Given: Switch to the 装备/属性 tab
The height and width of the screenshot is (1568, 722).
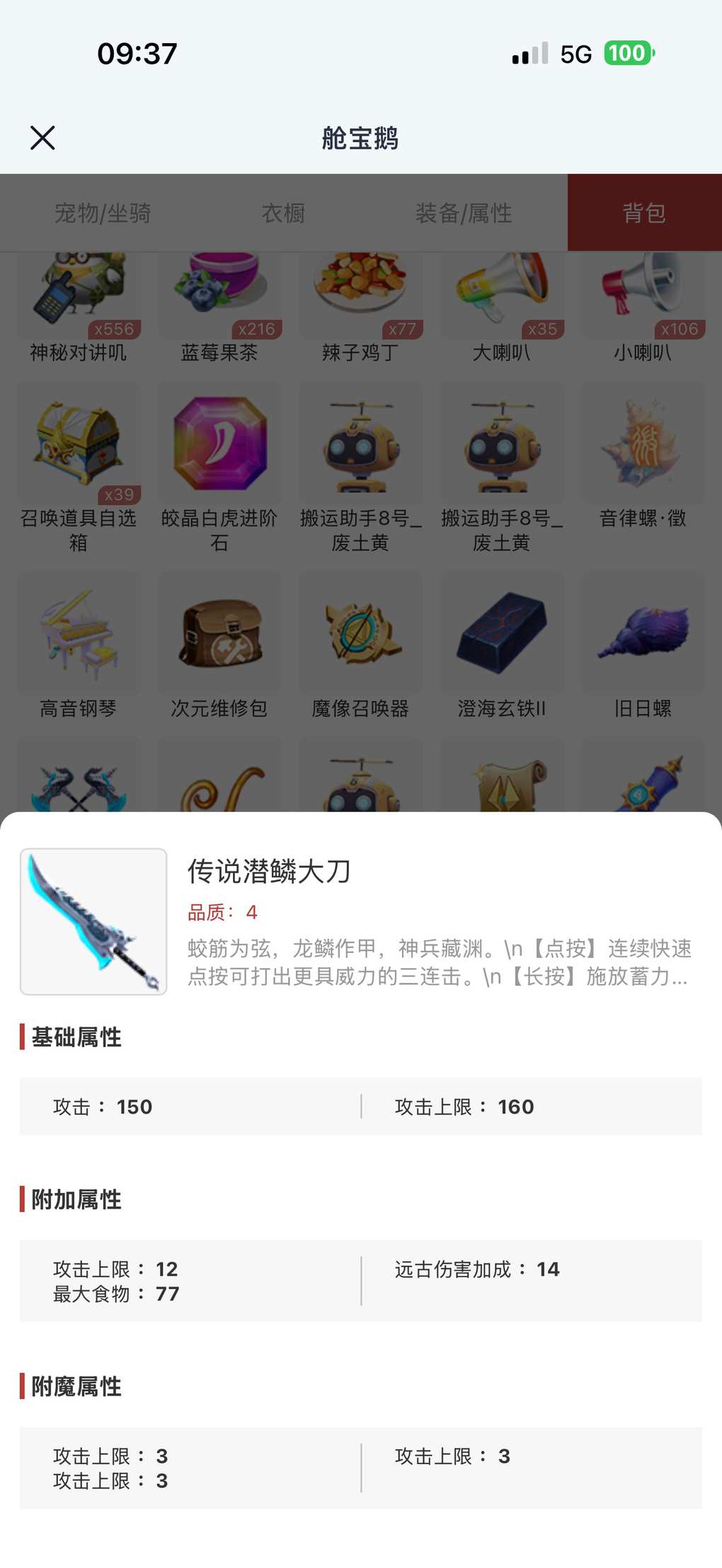Looking at the screenshot, I should click(x=464, y=213).
